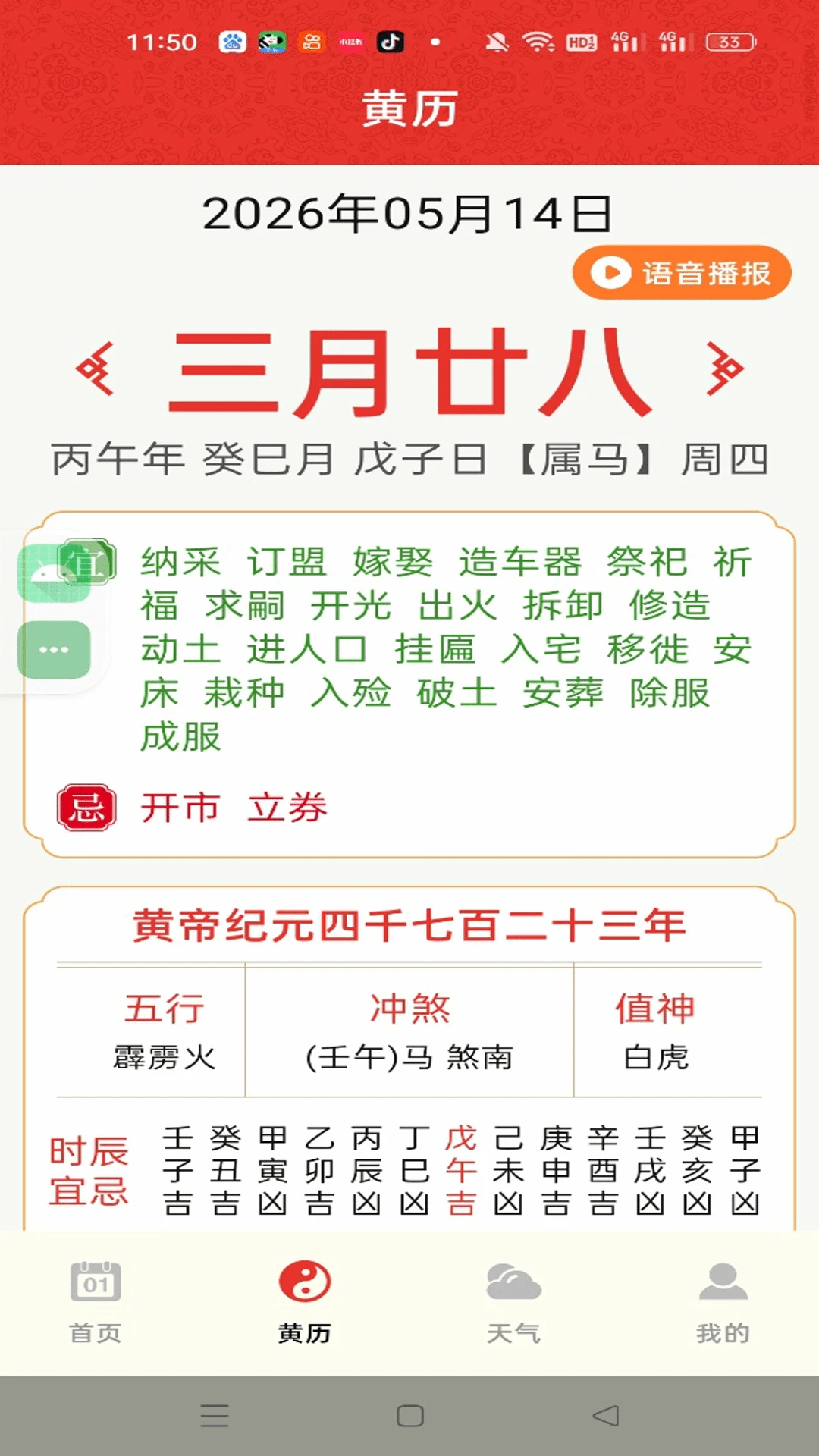Open the 天气 weather tab
This screenshot has height=1456, width=819.
514,1301
